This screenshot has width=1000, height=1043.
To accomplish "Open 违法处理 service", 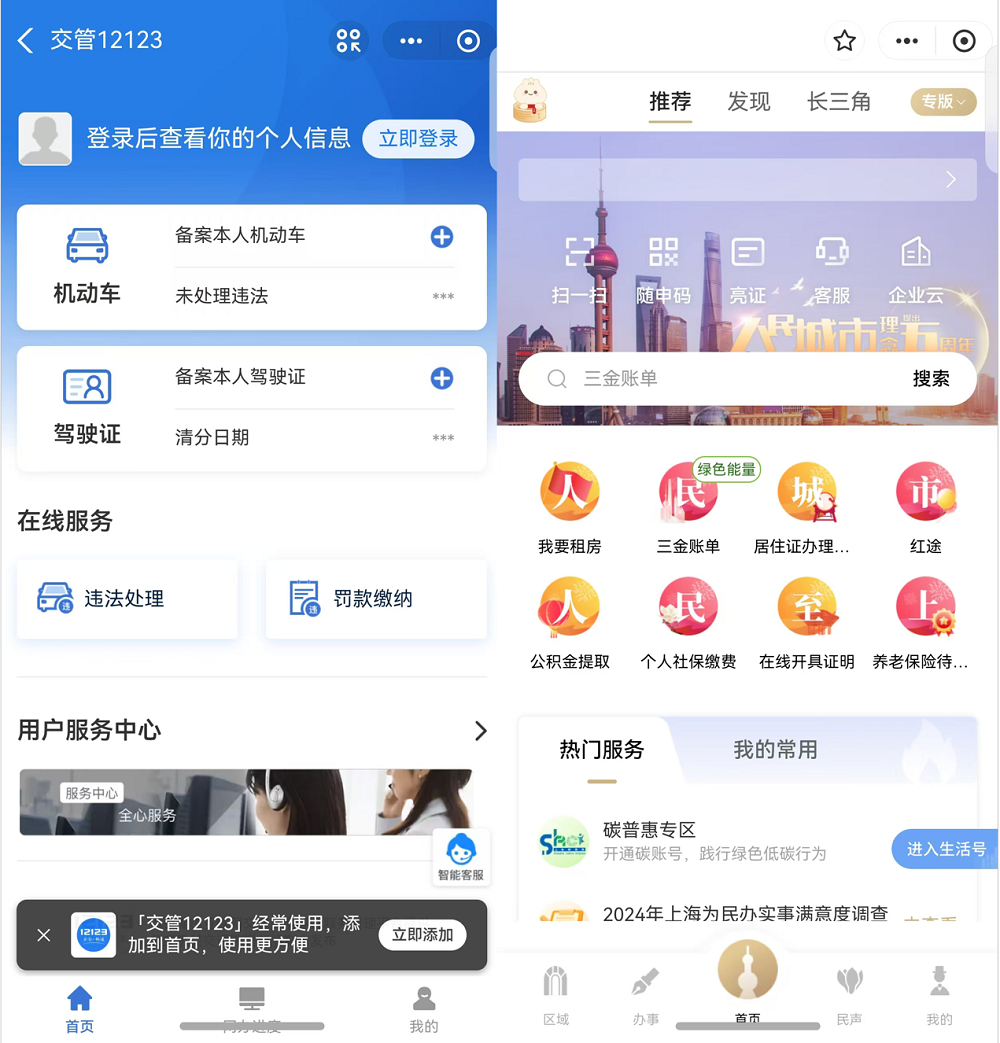I will click(x=127, y=599).
